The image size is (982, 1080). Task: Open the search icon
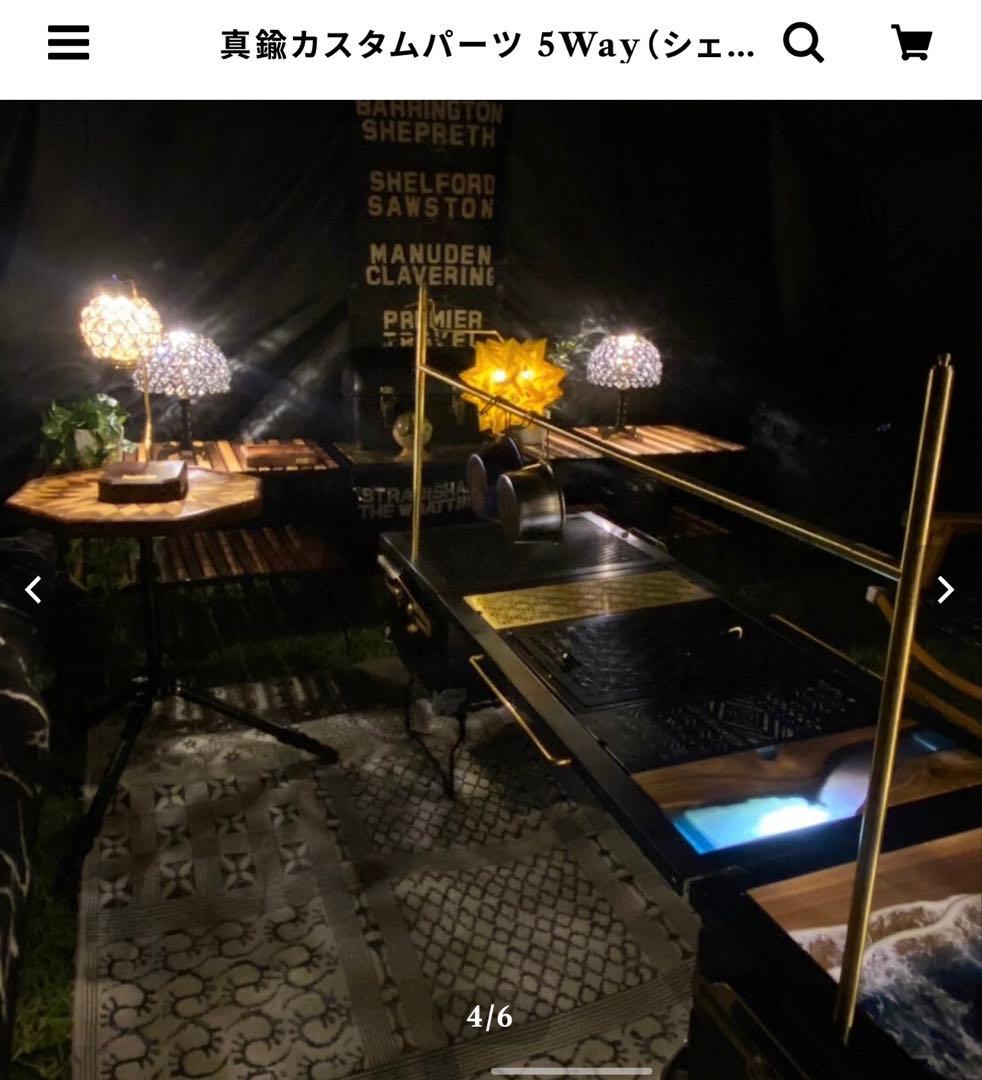pos(803,43)
